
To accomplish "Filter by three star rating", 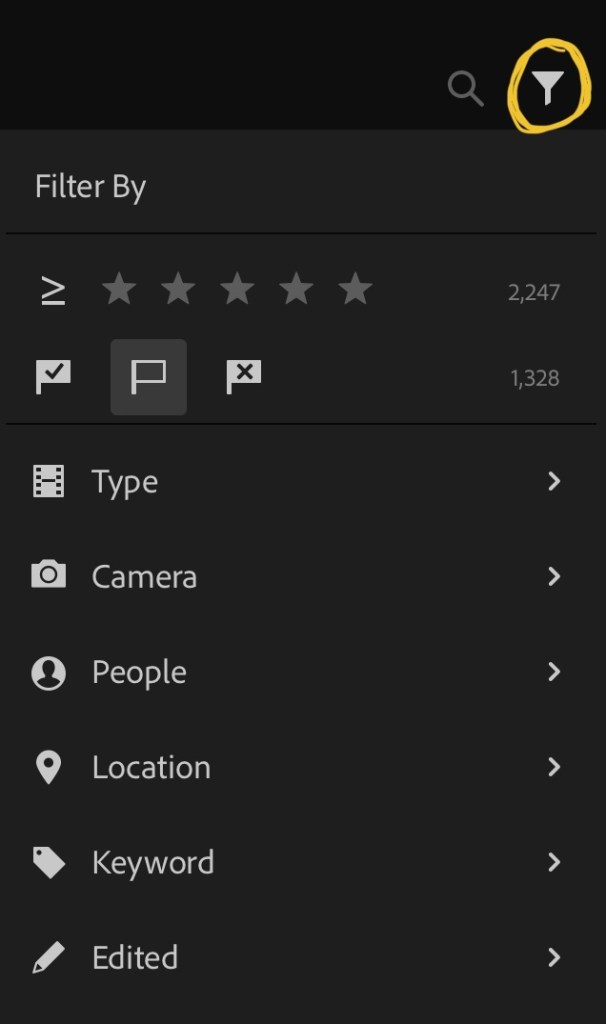I will [237, 290].
